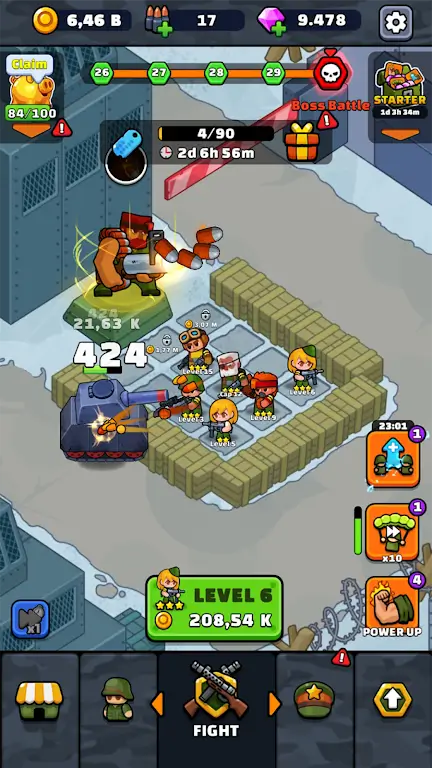This screenshot has height=768, width=432.
Task: Open the officer cap tab
Action: tap(314, 702)
